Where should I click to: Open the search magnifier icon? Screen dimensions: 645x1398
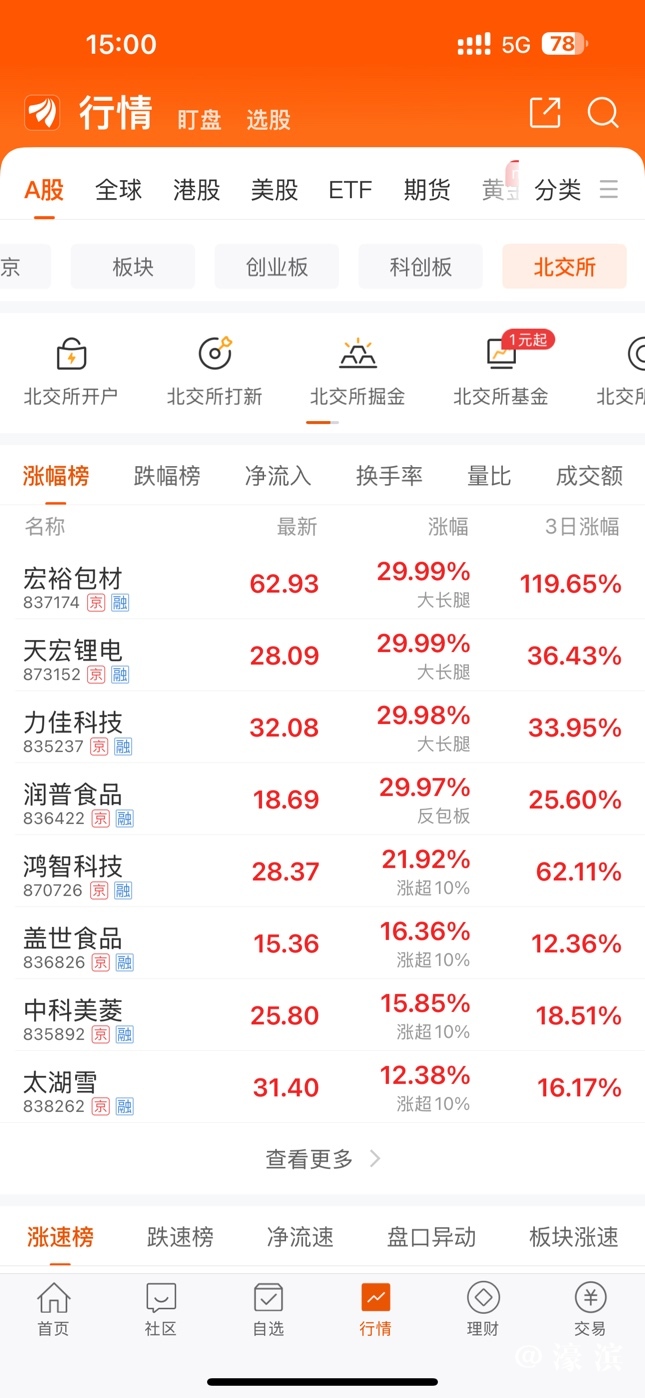[x=603, y=113]
